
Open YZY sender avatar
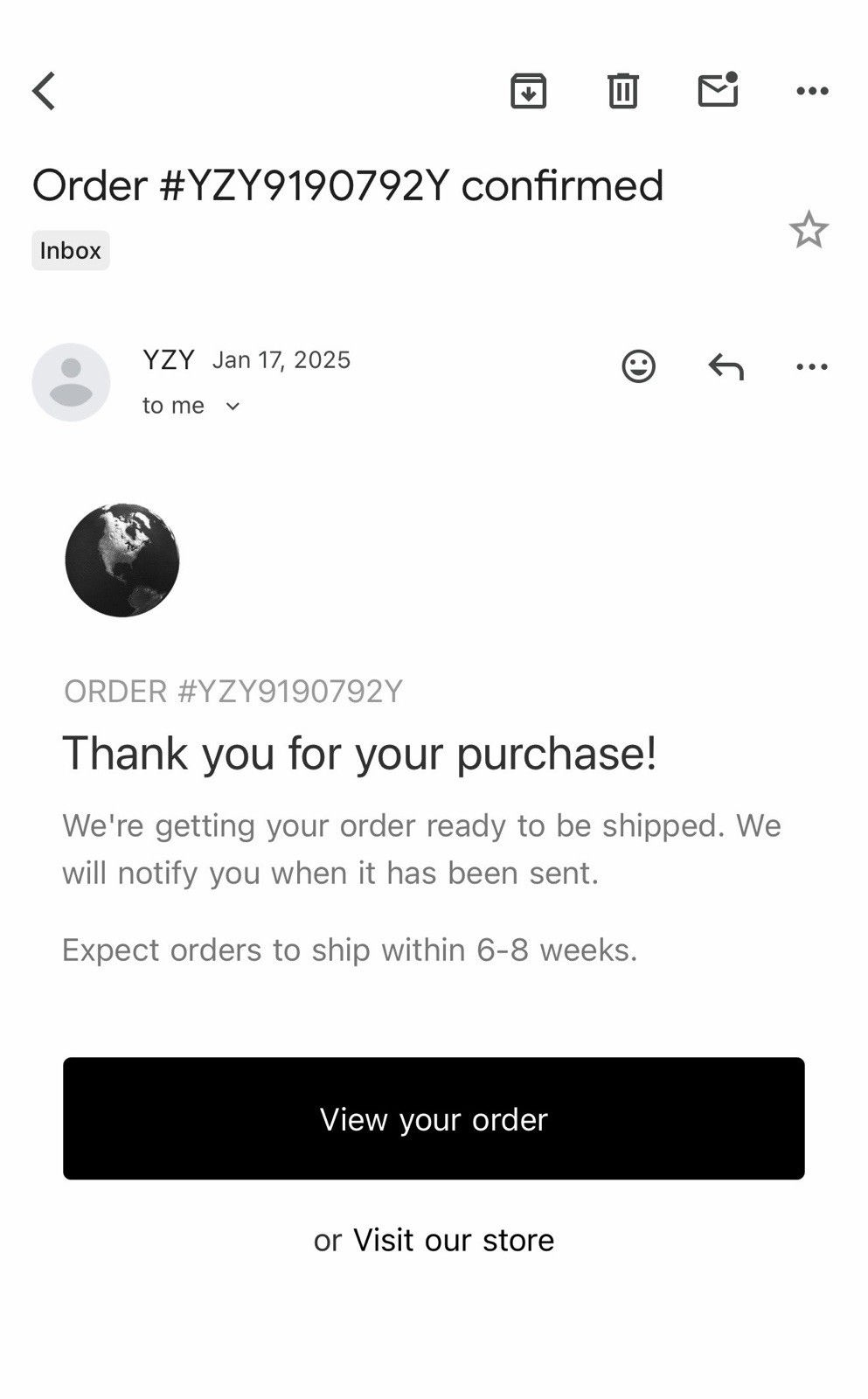(71, 382)
